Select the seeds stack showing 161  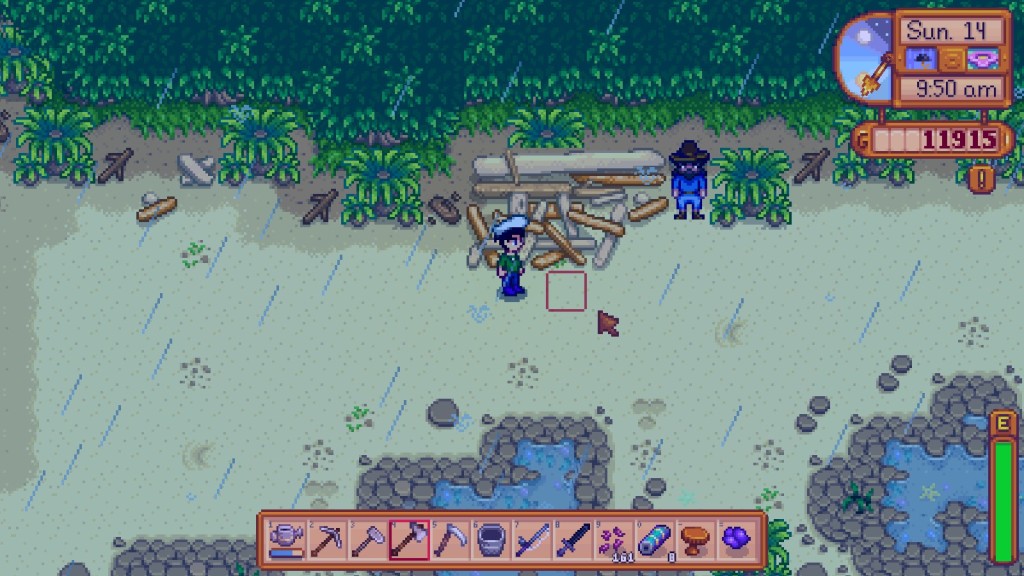tap(614, 541)
